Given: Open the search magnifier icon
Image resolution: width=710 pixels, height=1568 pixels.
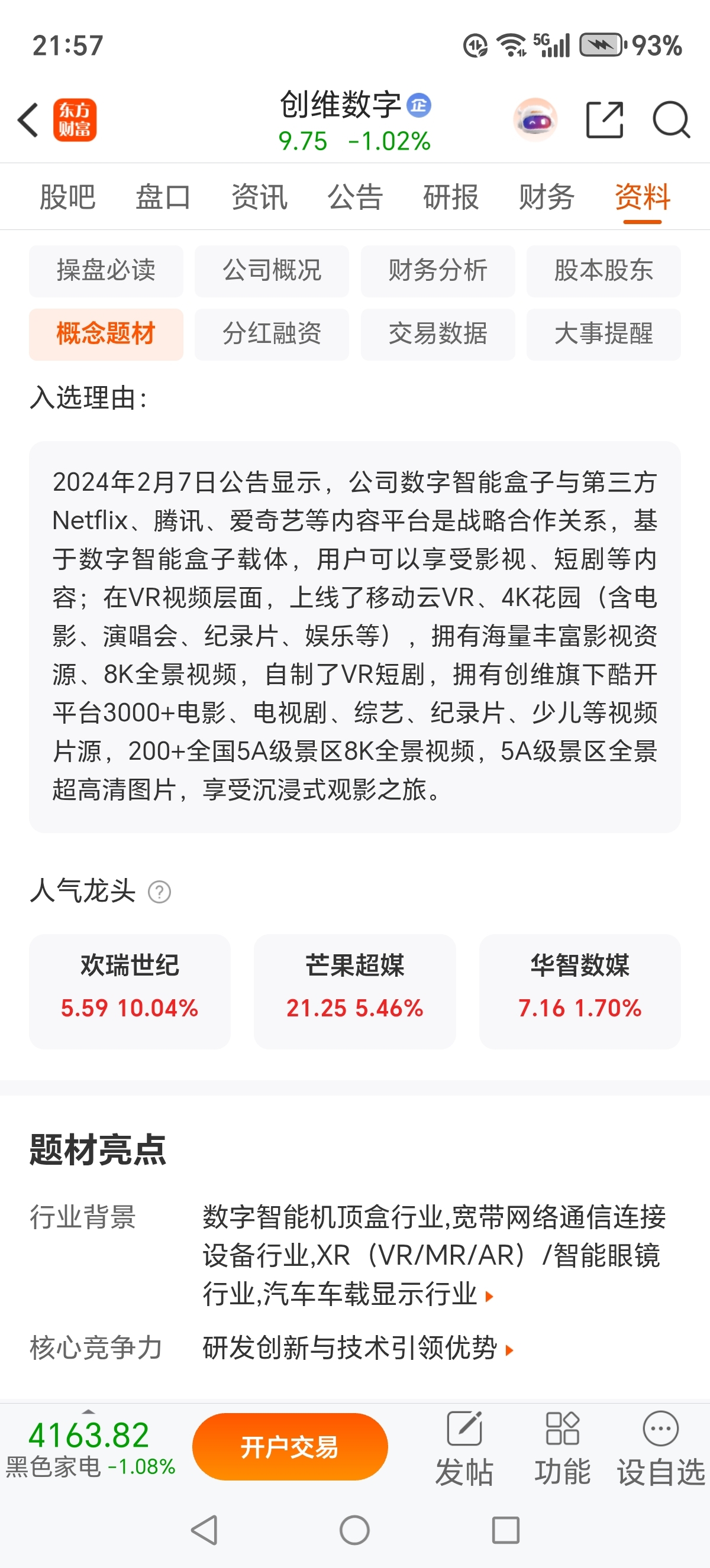Looking at the screenshot, I should 671,120.
